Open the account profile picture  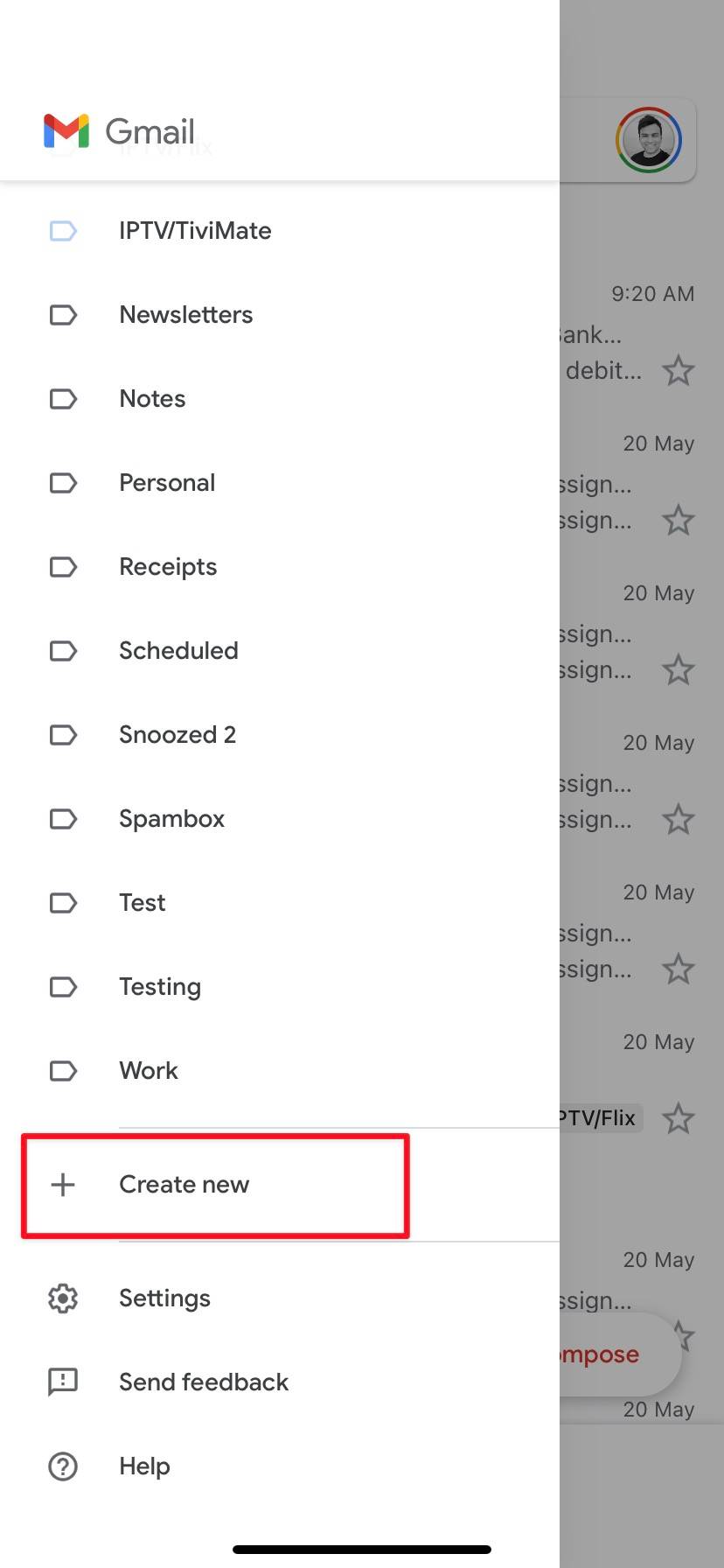(x=648, y=140)
